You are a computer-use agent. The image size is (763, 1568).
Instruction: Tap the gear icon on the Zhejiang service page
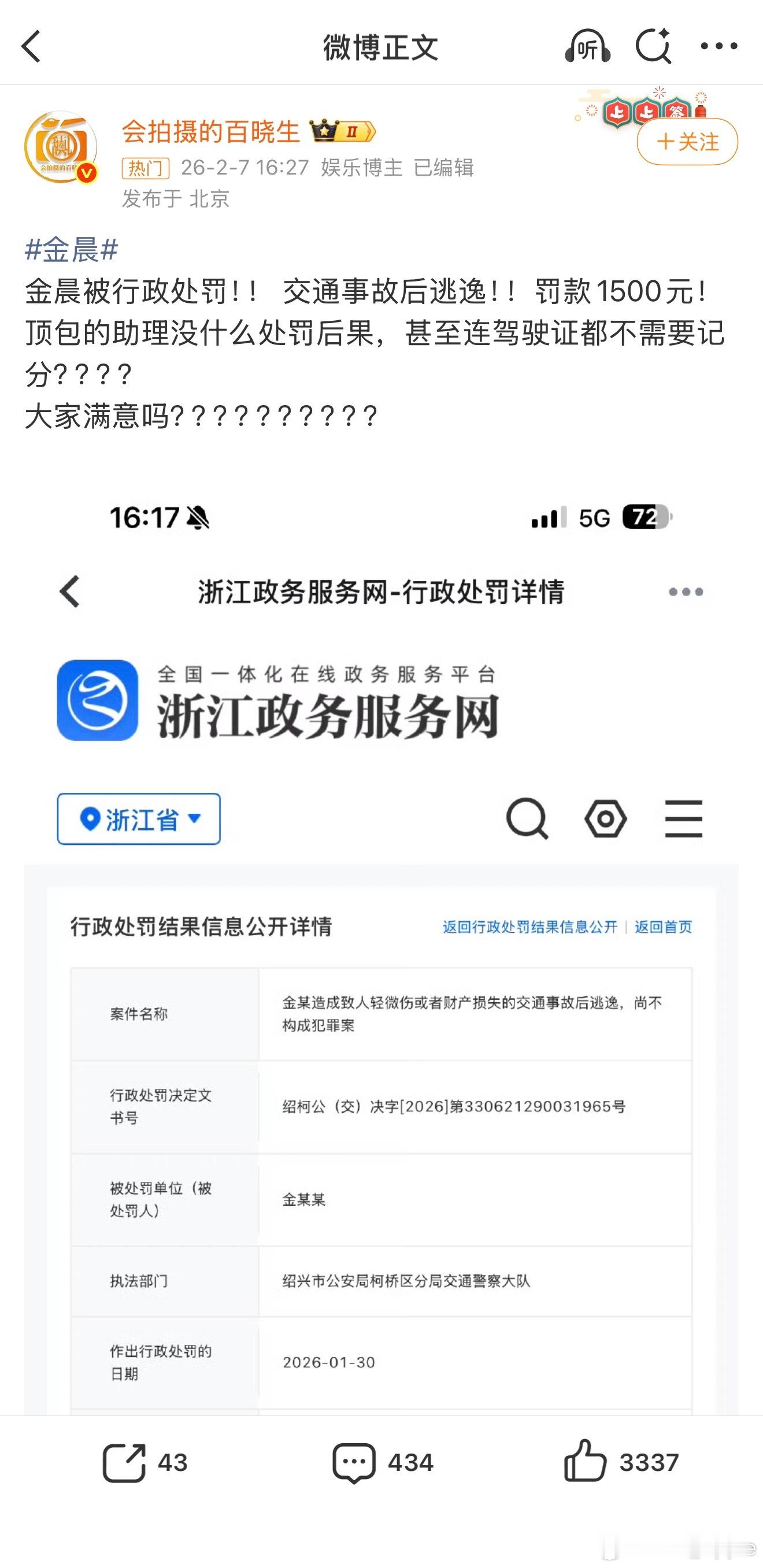click(606, 820)
